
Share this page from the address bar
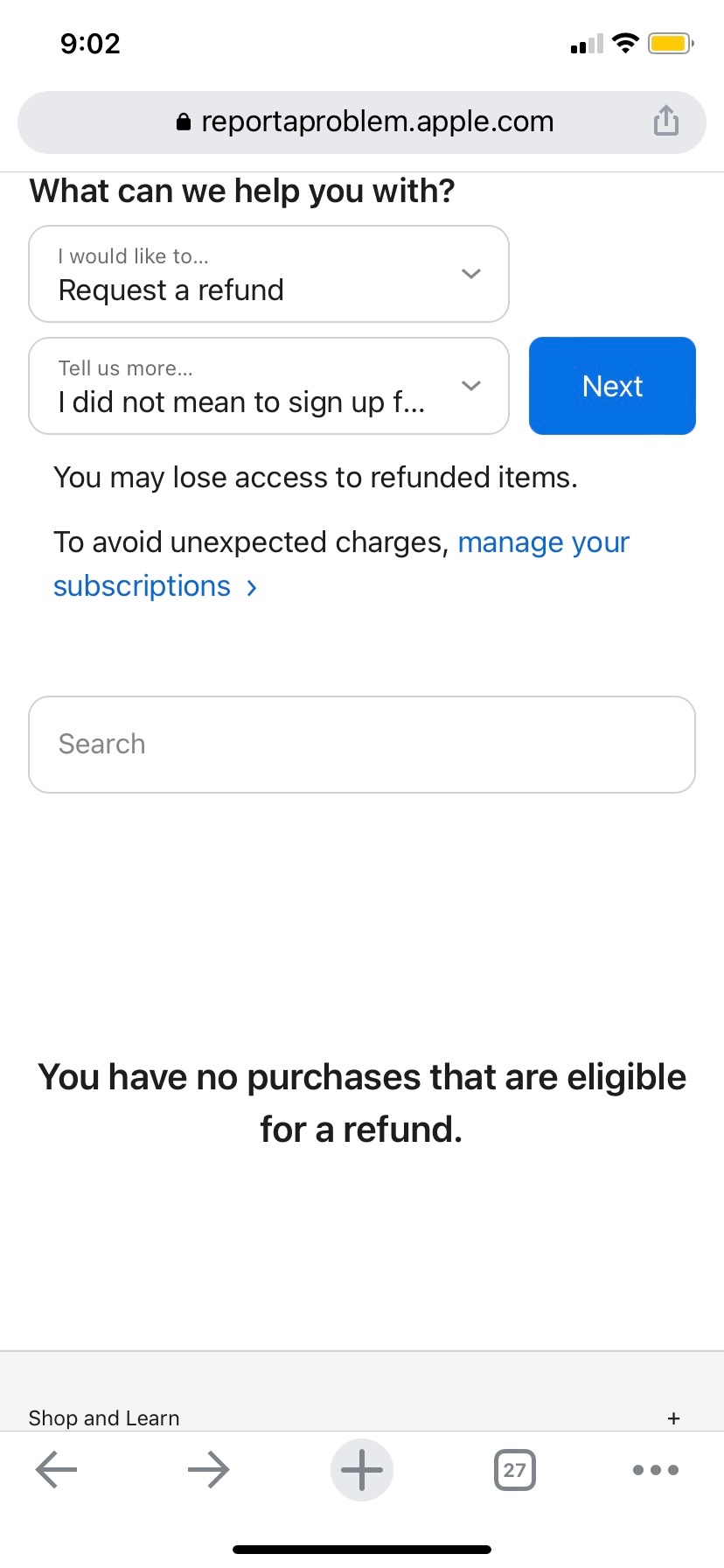(665, 121)
